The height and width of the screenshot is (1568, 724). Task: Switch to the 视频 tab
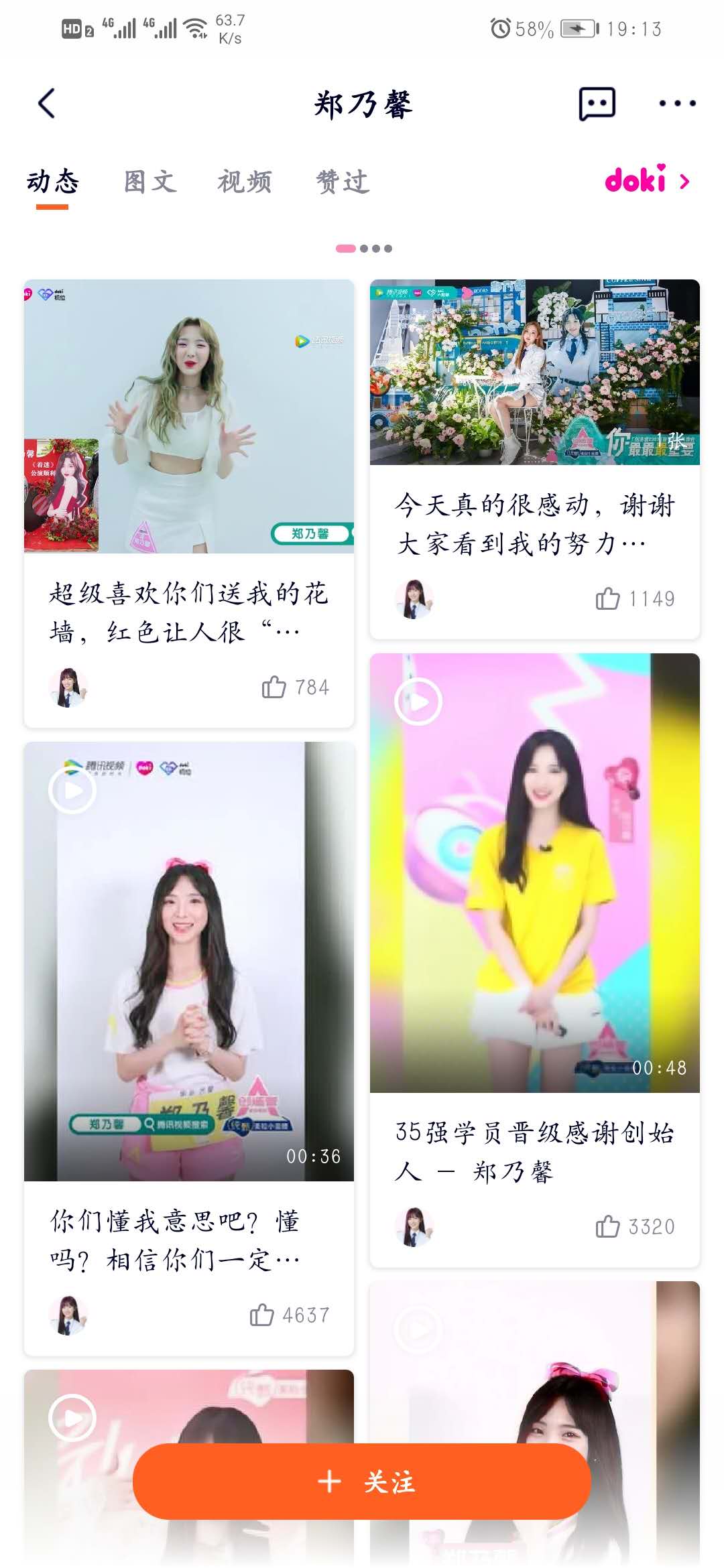tap(245, 182)
